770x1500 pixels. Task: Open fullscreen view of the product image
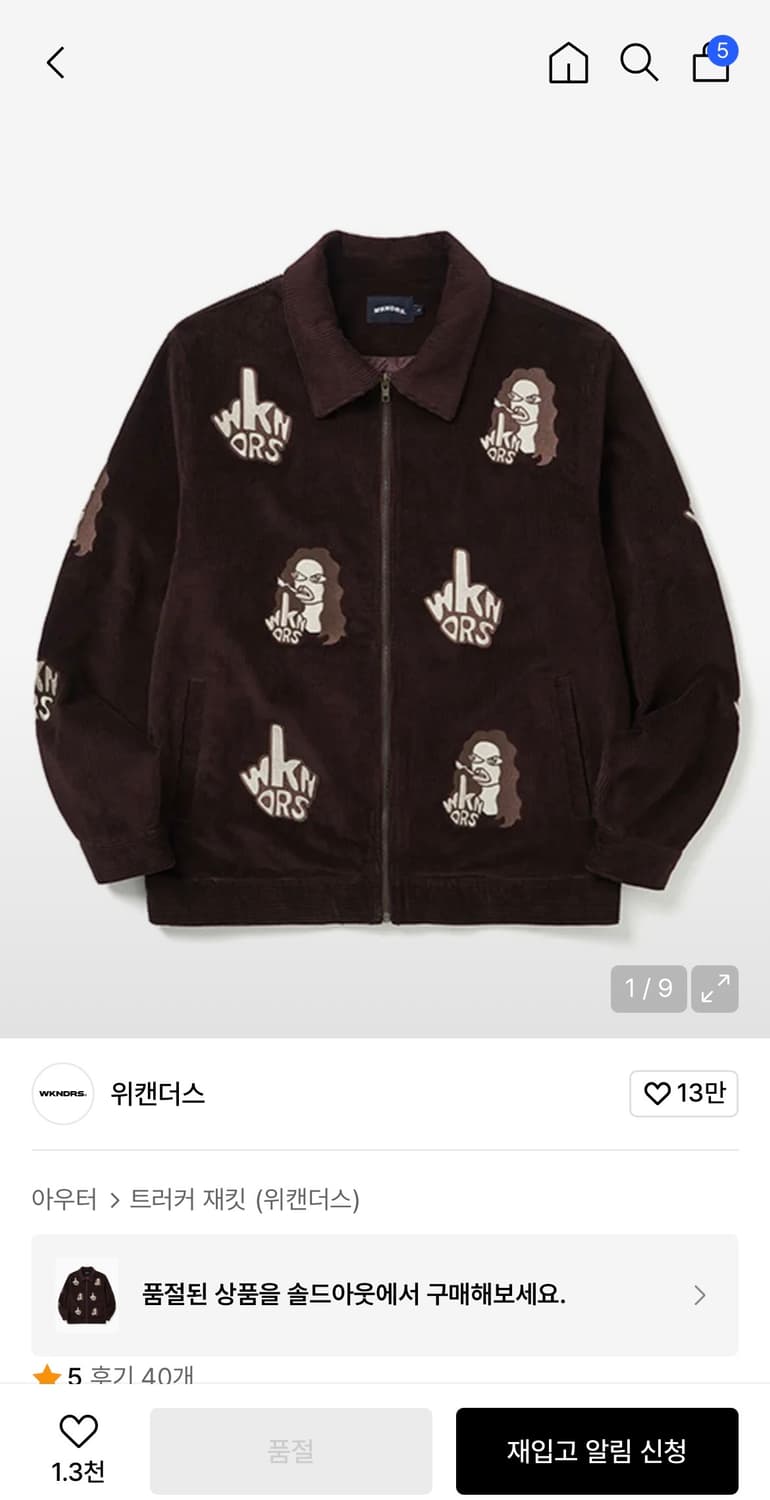pos(714,988)
